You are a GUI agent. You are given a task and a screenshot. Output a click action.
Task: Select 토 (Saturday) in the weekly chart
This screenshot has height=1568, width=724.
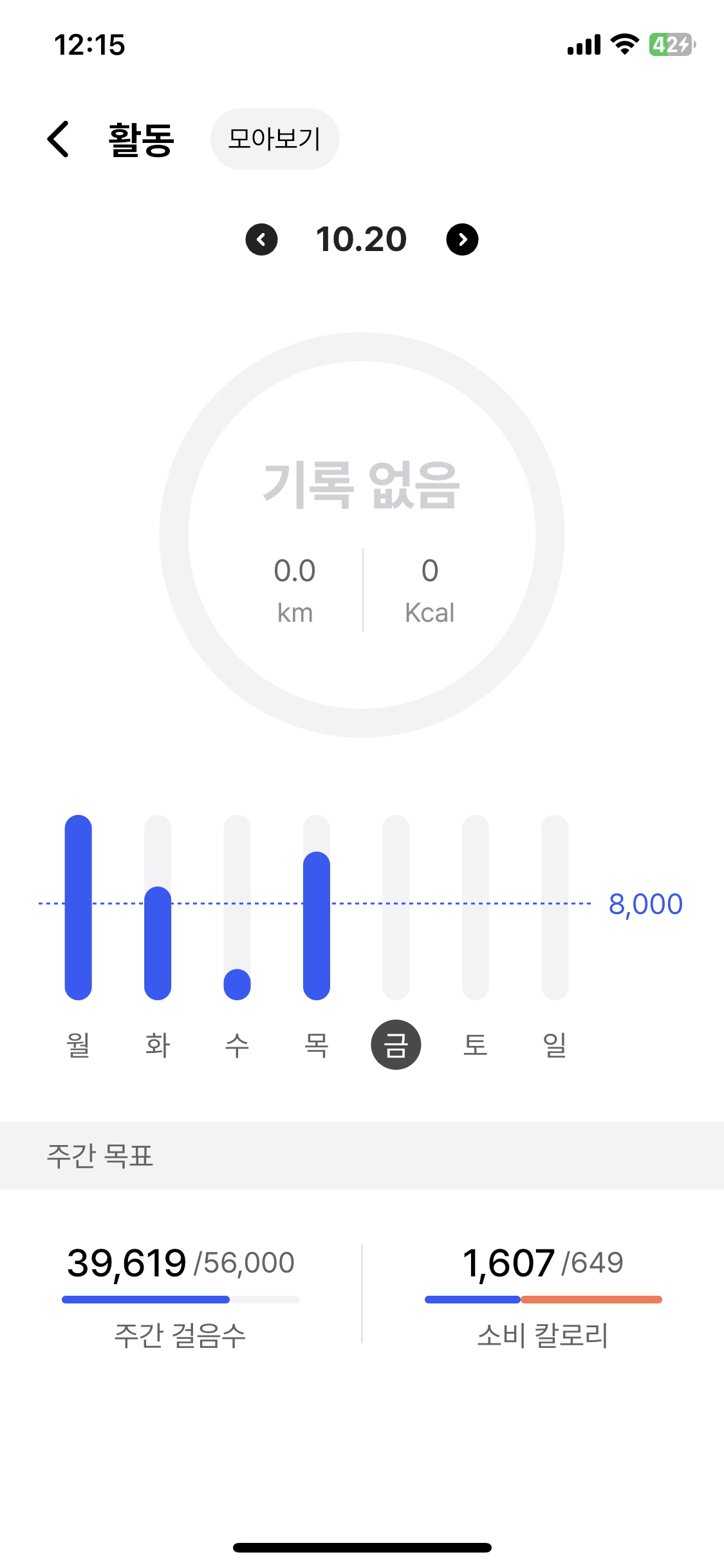point(476,1044)
